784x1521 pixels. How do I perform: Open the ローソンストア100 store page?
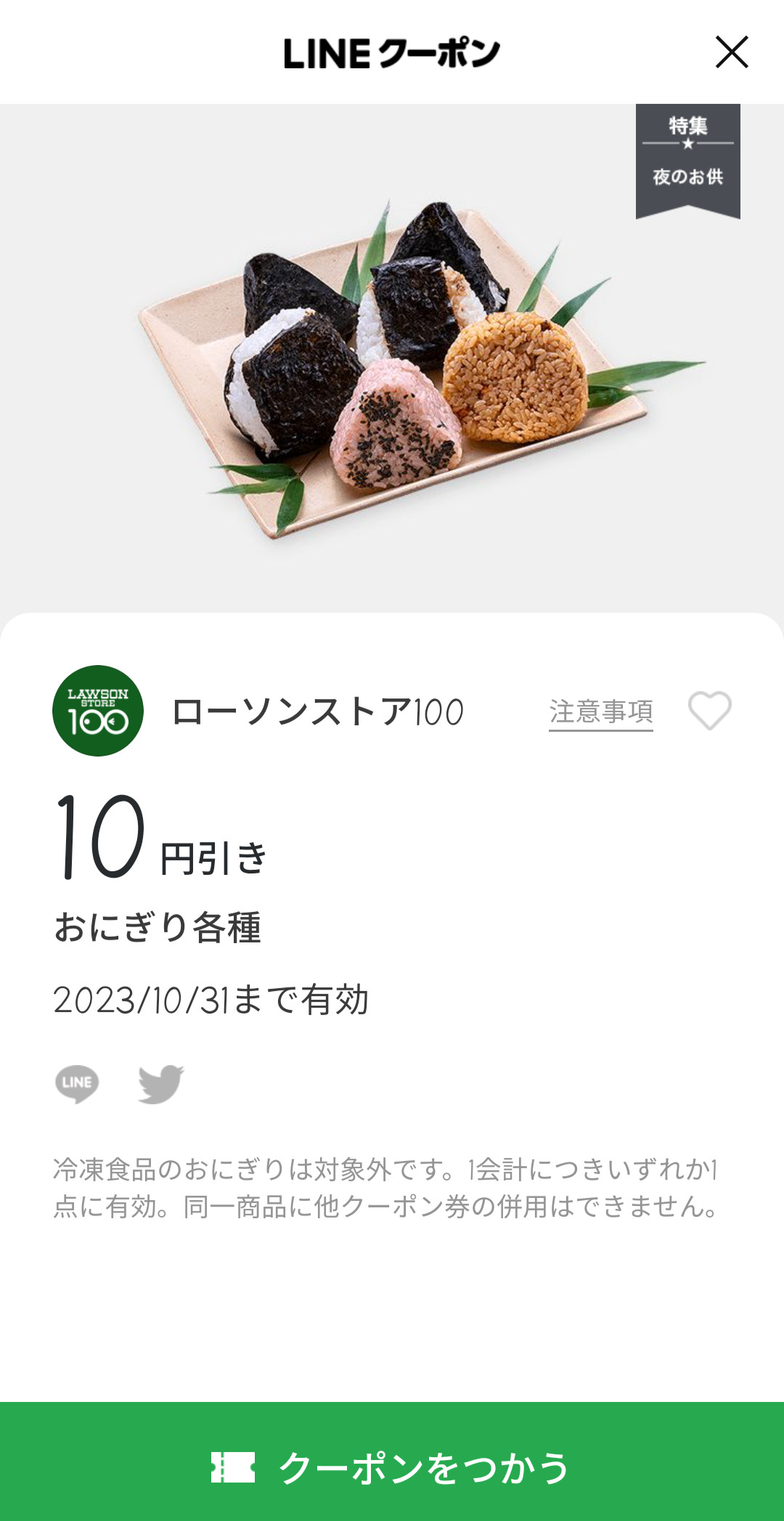[317, 711]
